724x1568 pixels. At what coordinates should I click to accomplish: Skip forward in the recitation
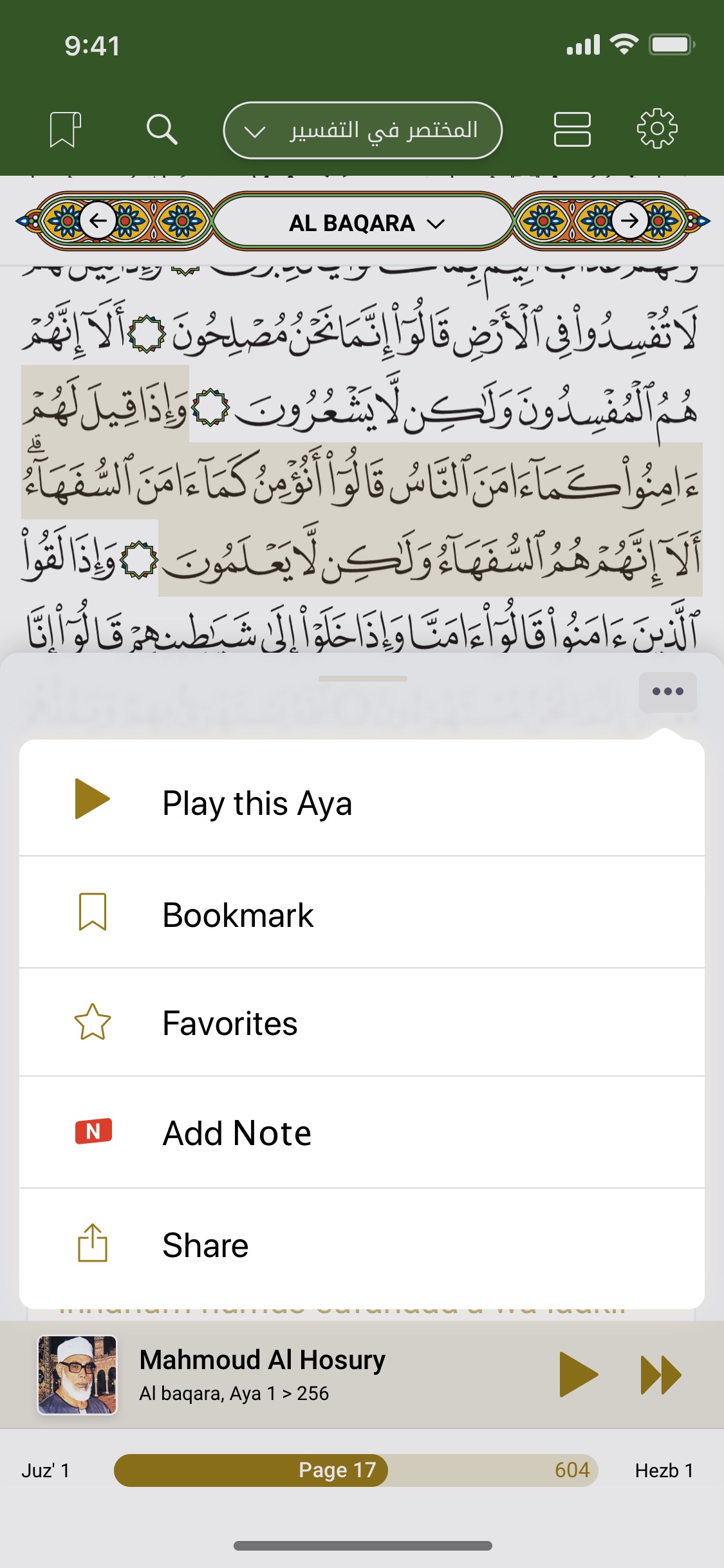661,1374
